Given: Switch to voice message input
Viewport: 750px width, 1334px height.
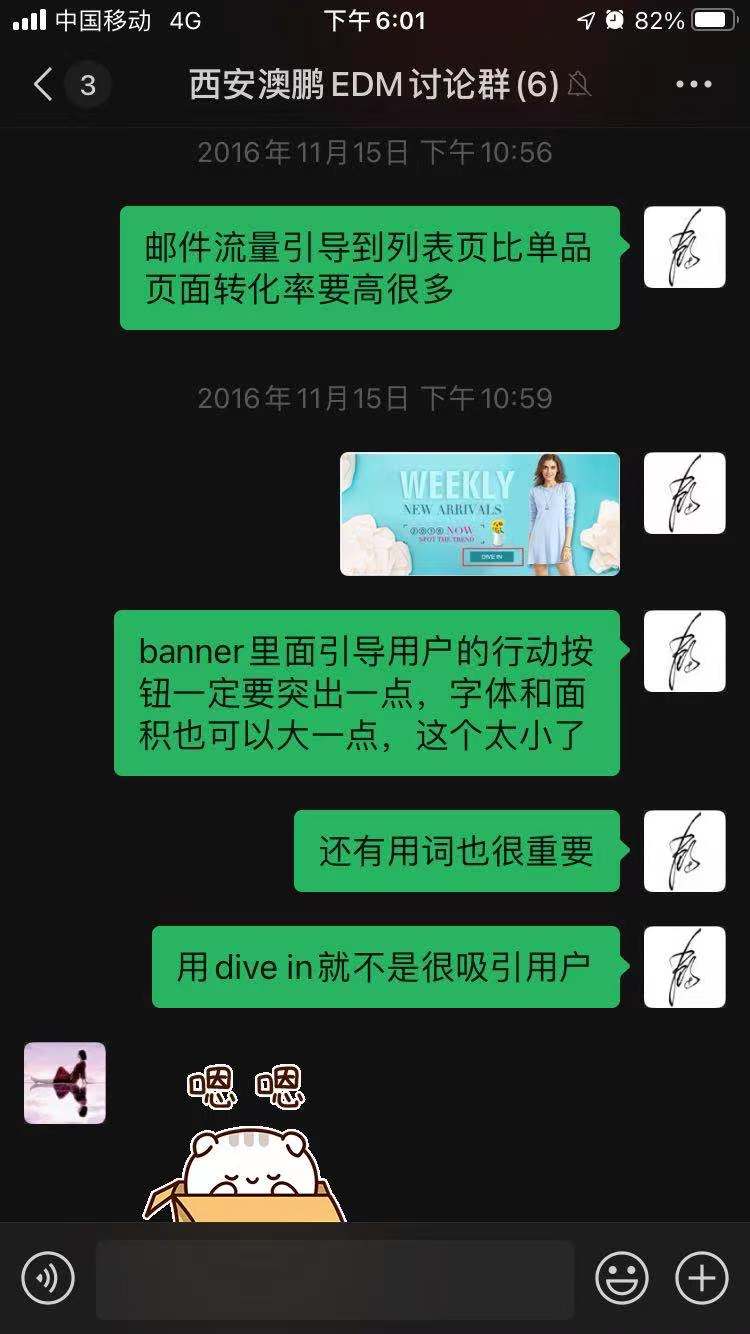Looking at the screenshot, I should pos(48,1278).
